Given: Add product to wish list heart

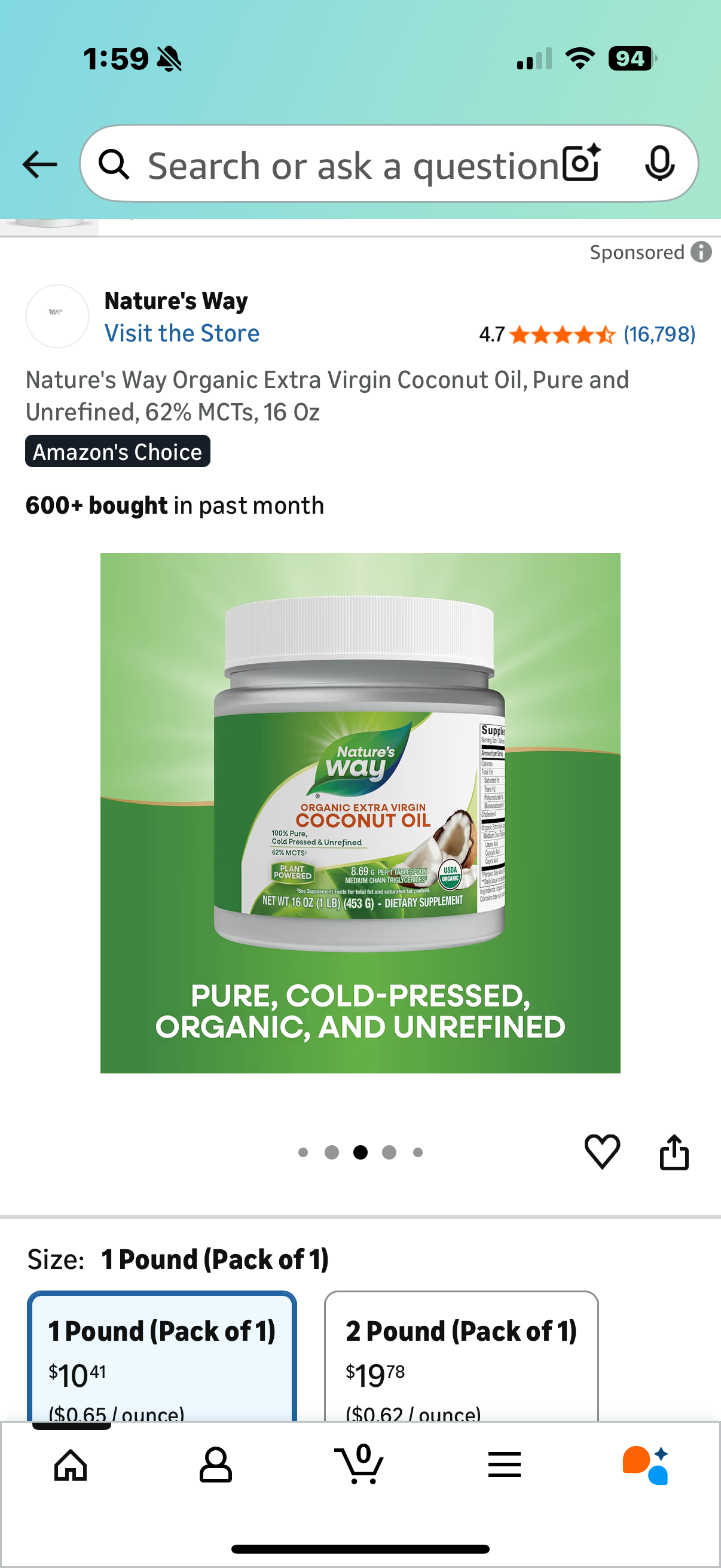Looking at the screenshot, I should tap(602, 1151).
